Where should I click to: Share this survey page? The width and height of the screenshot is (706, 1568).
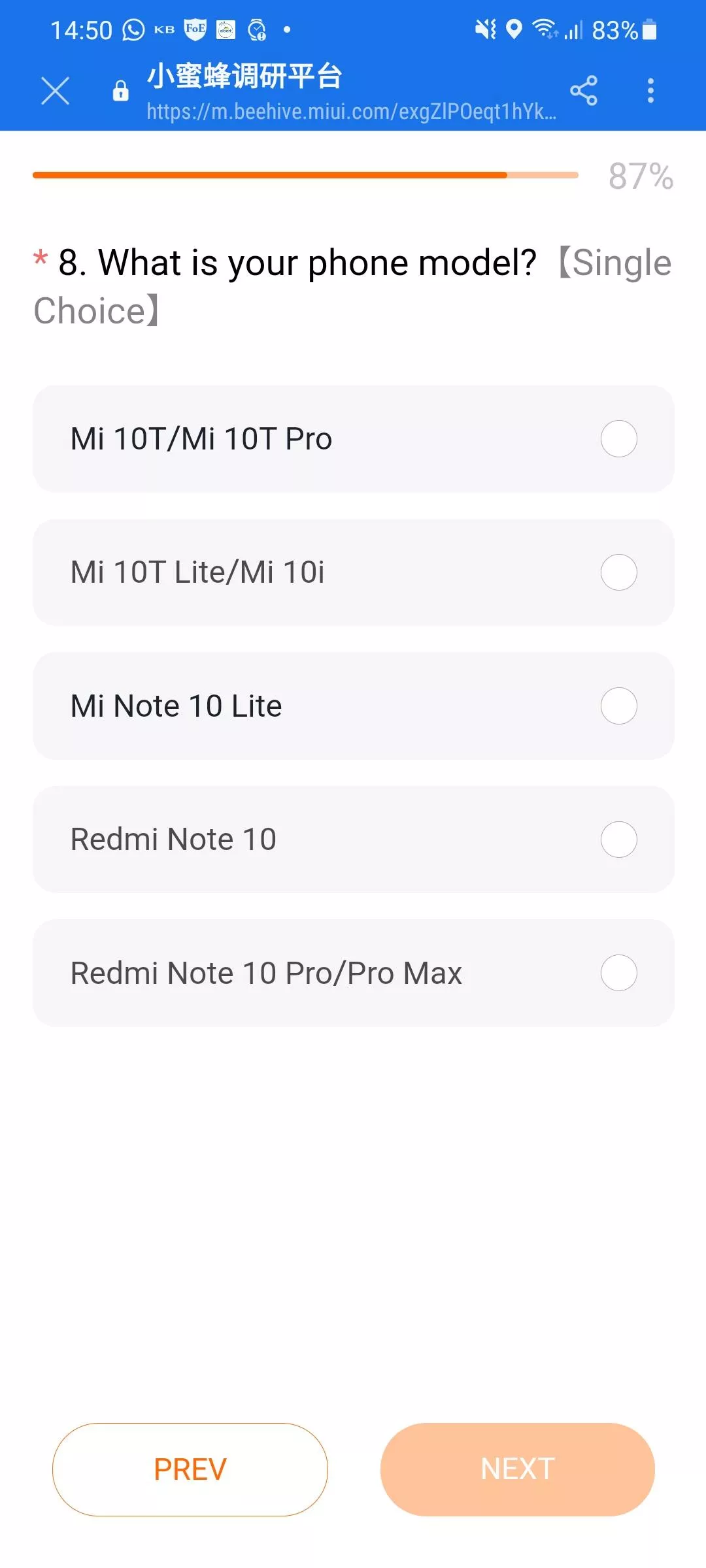(x=583, y=91)
